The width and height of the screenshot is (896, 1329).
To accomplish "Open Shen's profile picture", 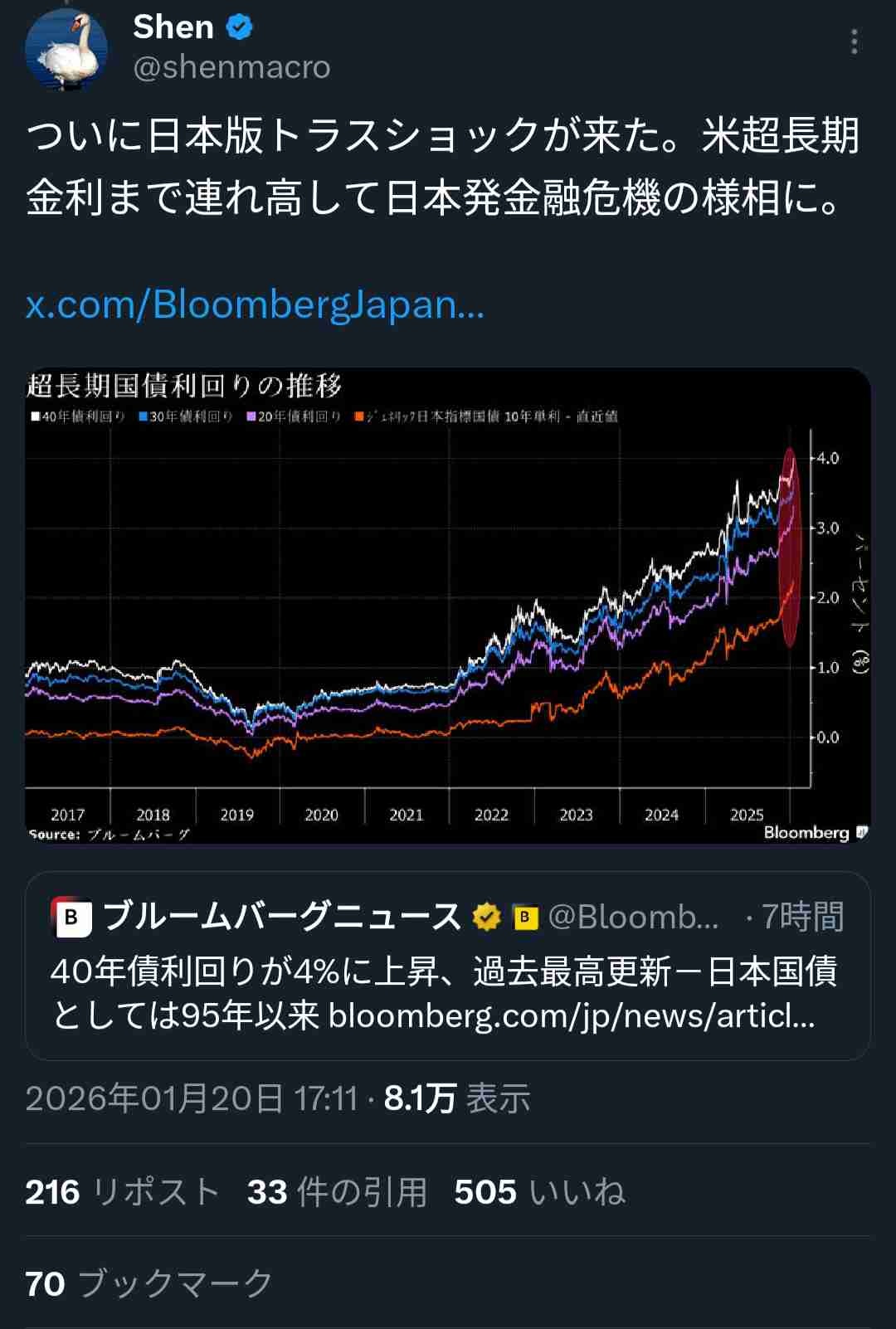I will [66, 50].
